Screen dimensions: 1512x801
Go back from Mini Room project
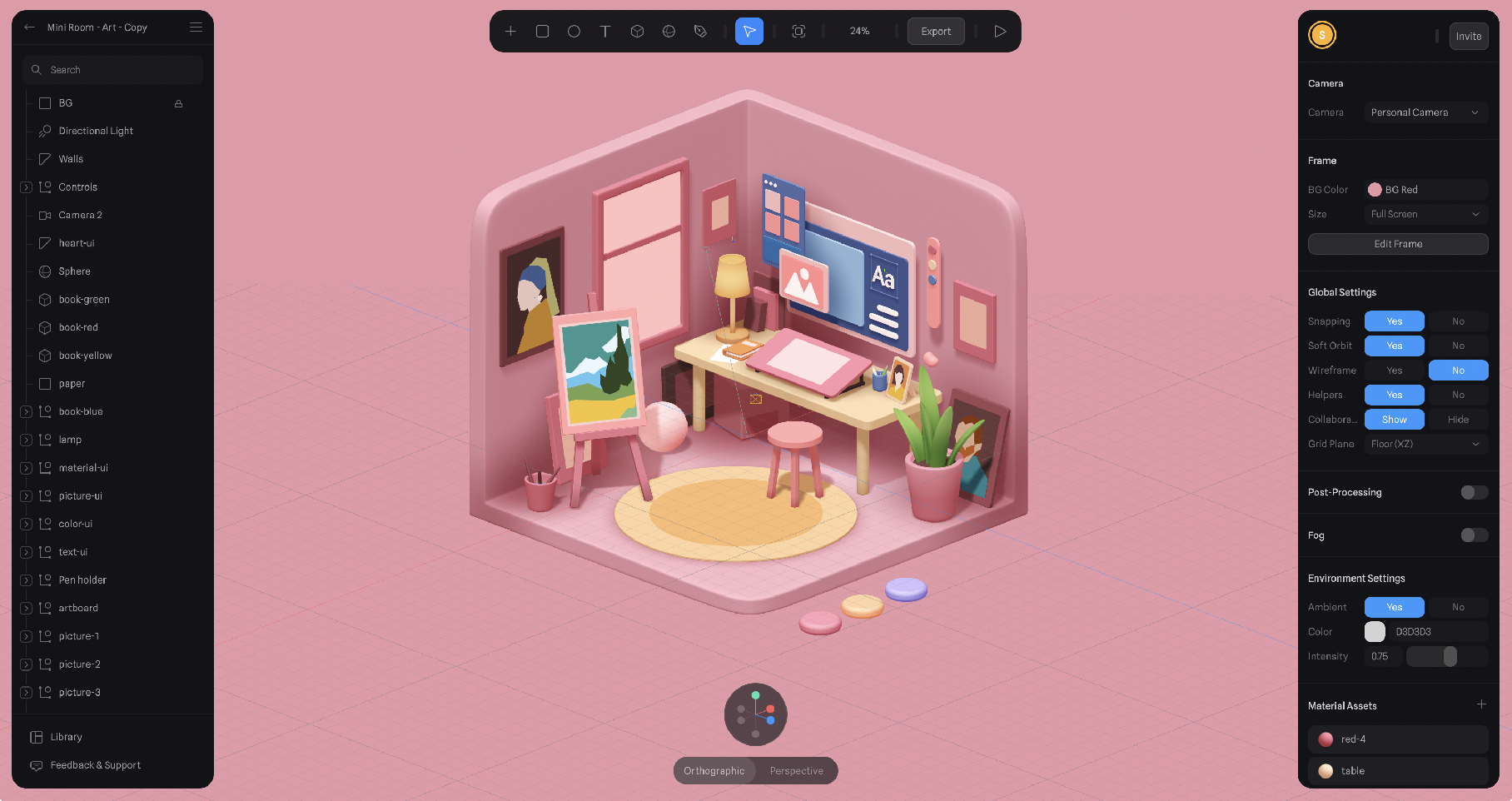click(30, 27)
